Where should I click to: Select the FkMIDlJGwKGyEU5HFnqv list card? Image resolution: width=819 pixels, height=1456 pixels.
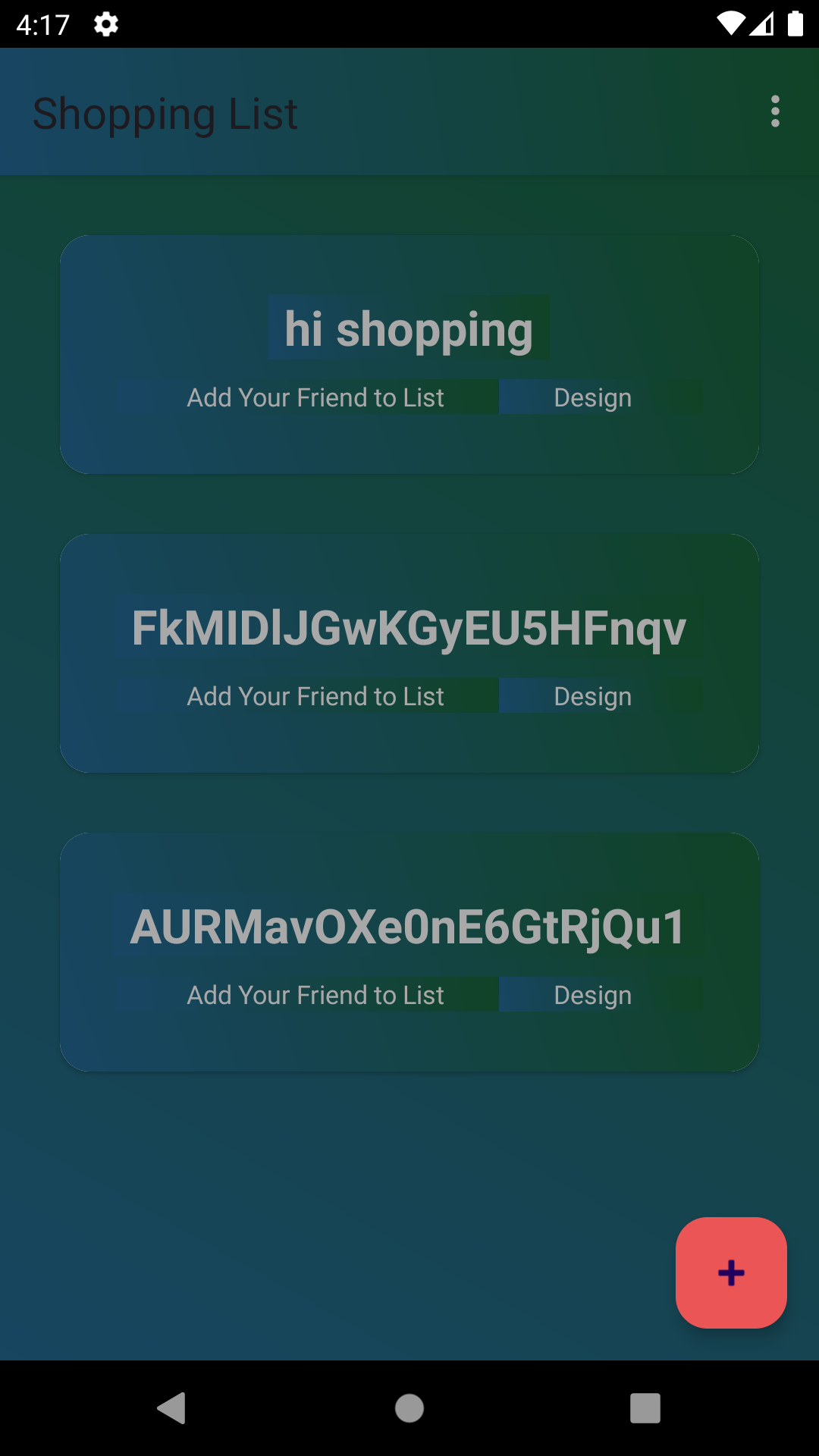click(409, 627)
